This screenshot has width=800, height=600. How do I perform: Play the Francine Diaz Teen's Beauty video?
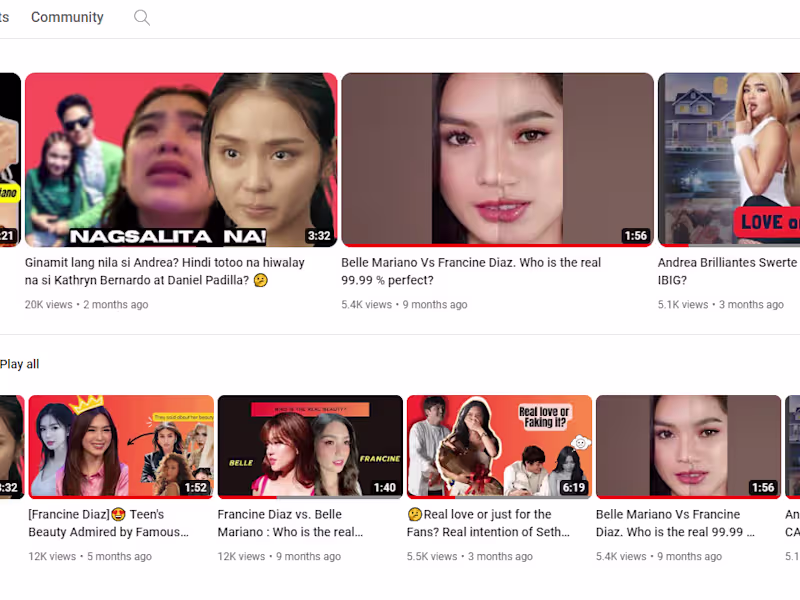click(x=121, y=447)
